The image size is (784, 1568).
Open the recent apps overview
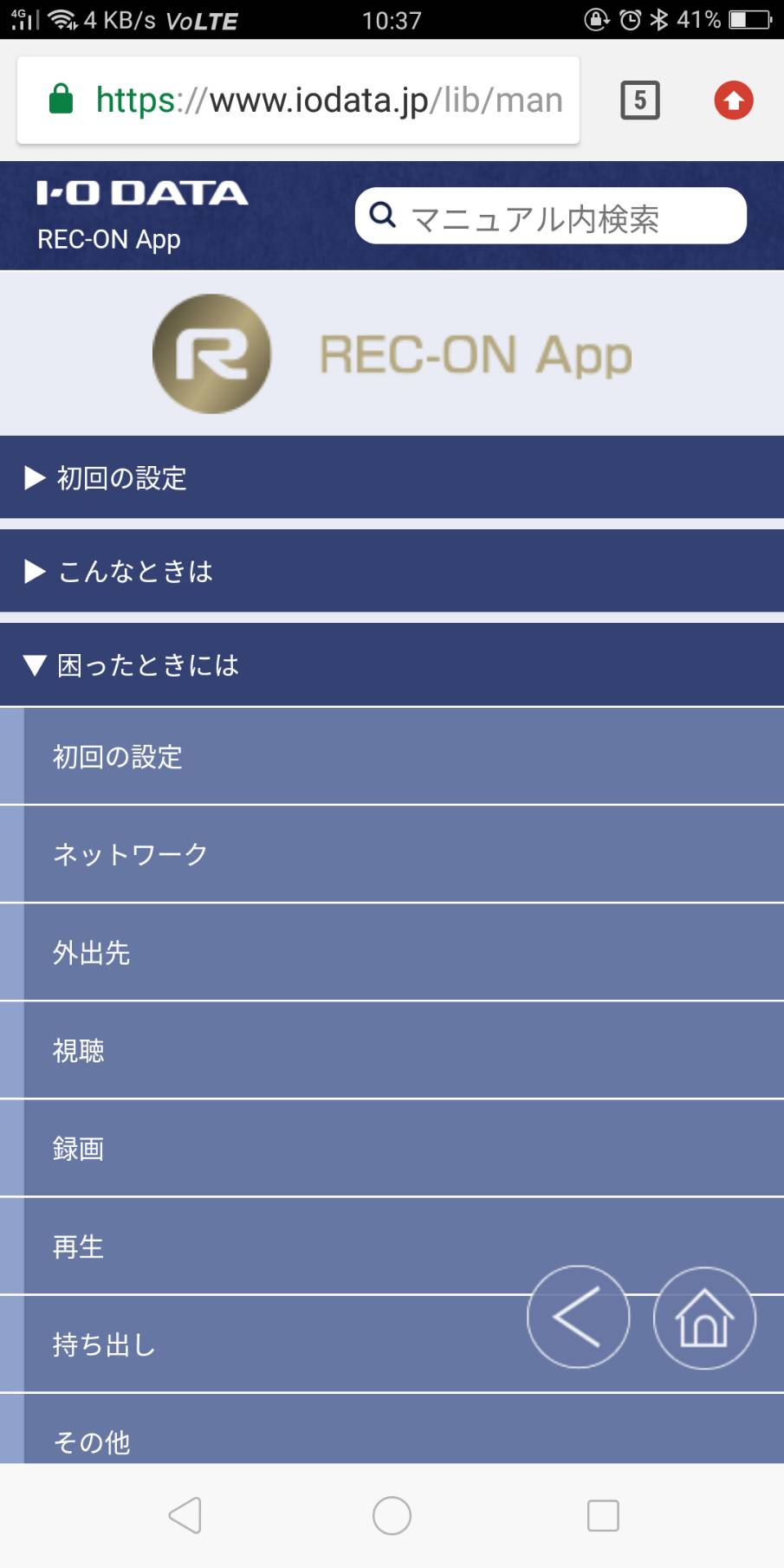[603, 1515]
